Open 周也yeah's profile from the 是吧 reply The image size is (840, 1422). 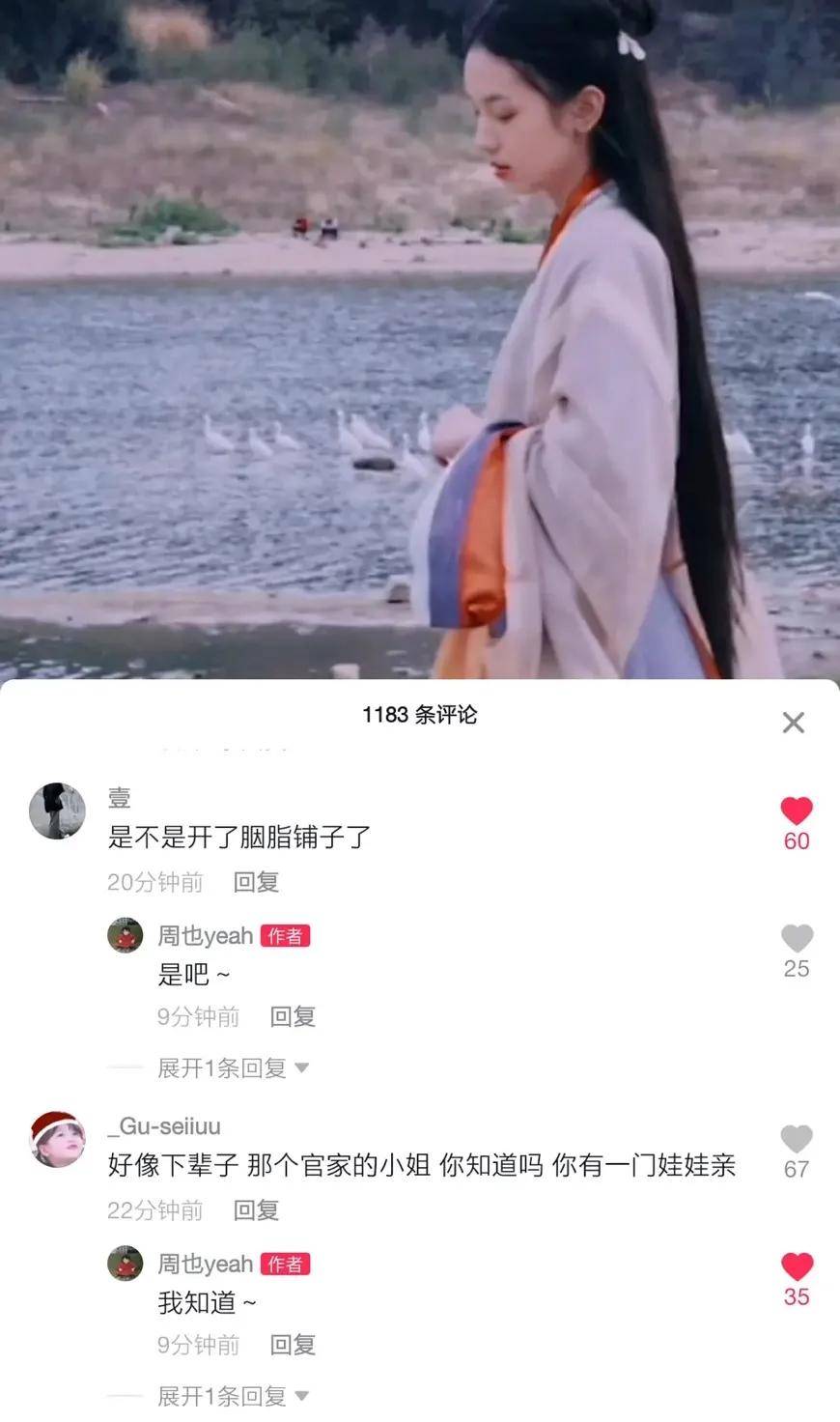coord(126,935)
